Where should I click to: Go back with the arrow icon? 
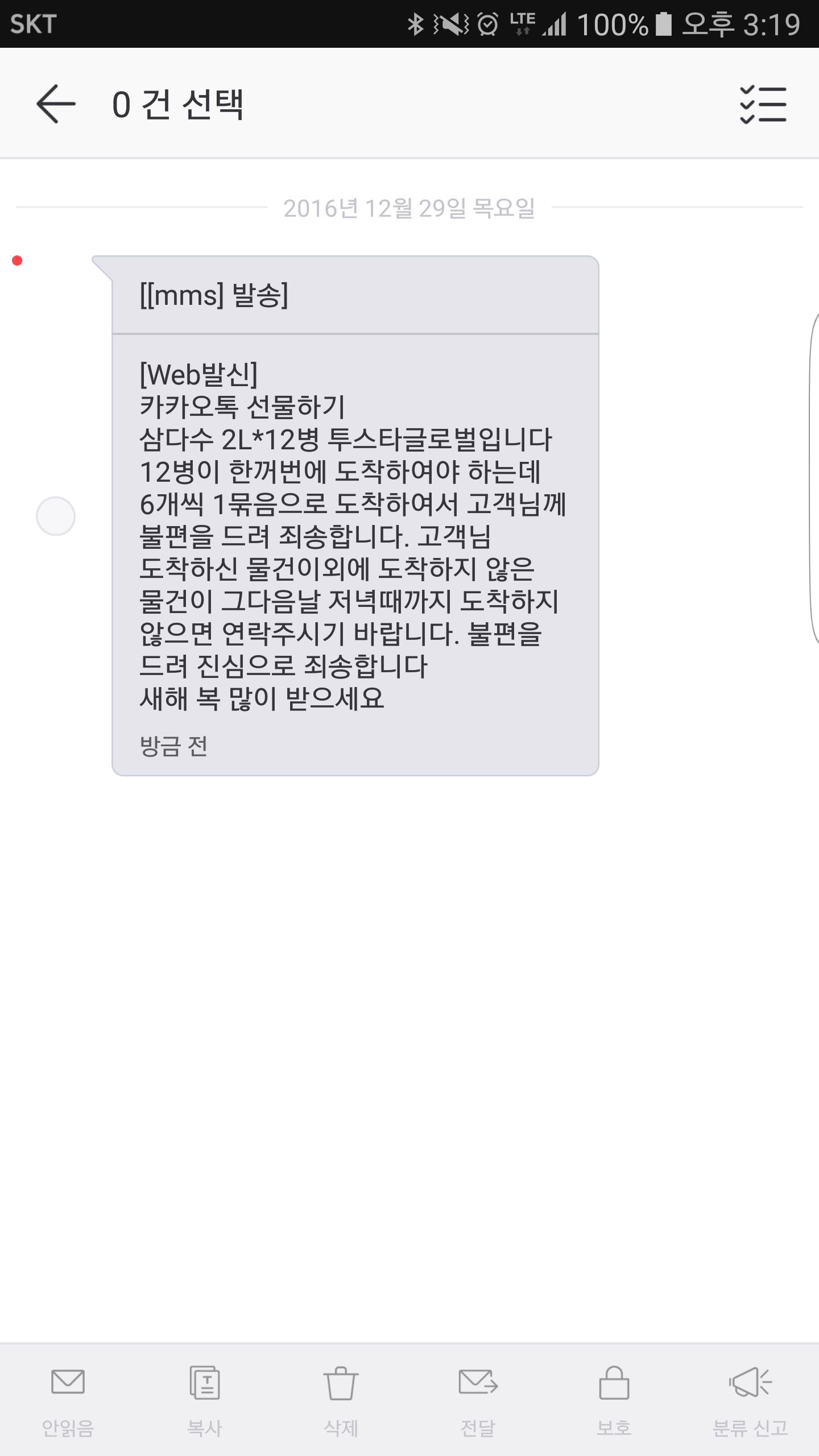click(x=56, y=104)
